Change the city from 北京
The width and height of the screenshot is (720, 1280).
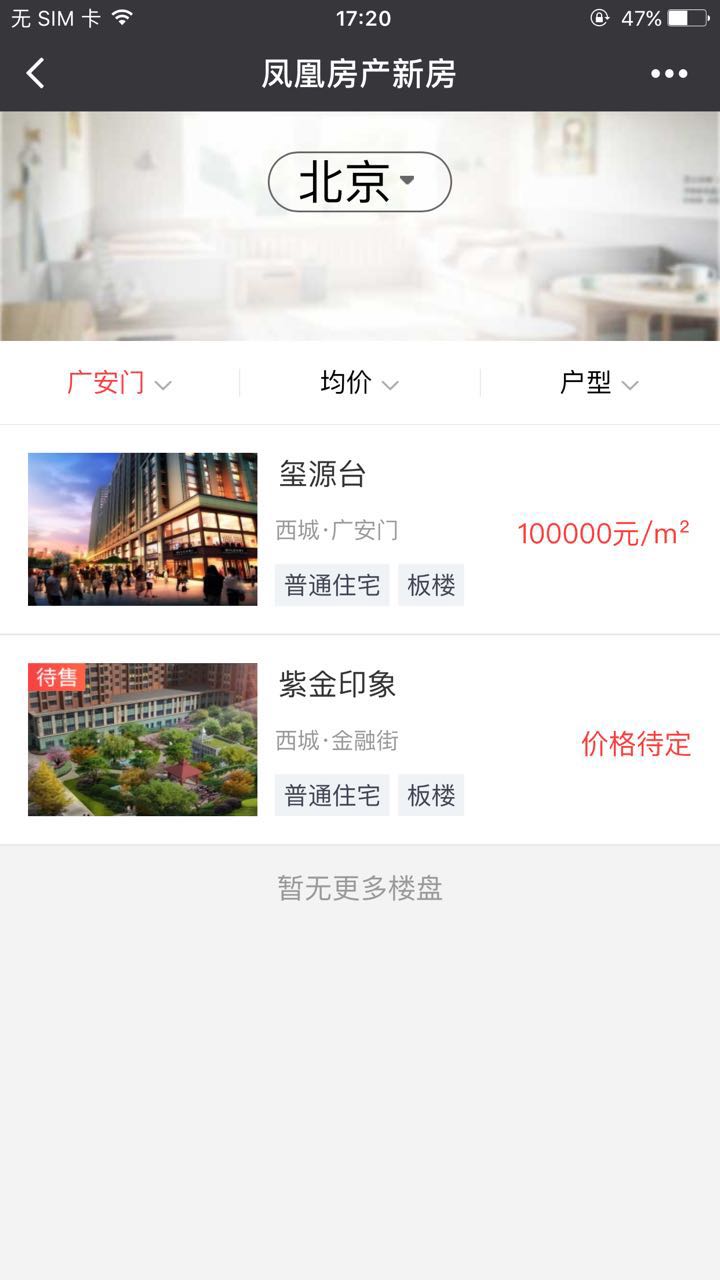tap(359, 182)
